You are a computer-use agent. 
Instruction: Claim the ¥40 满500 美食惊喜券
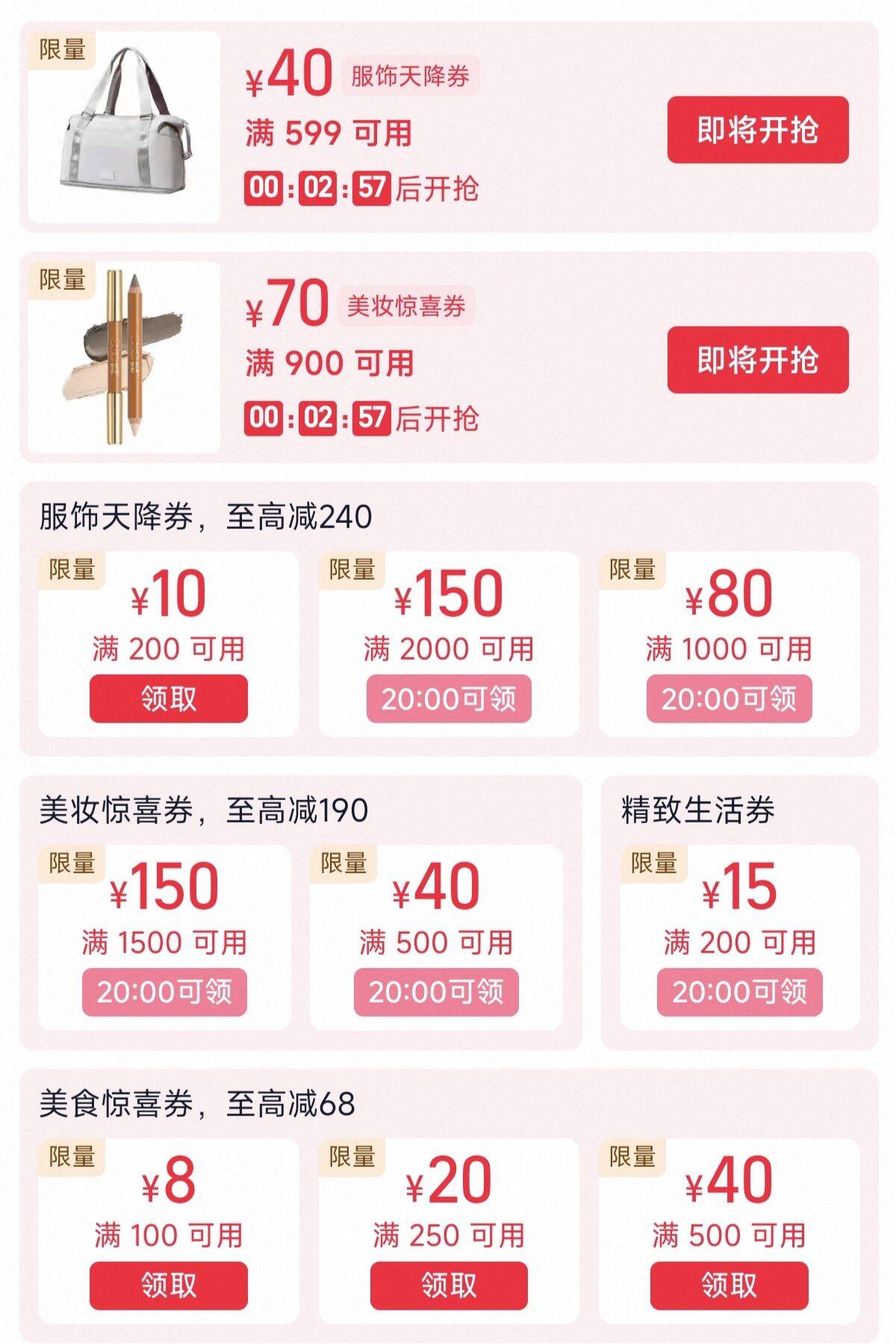click(x=728, y=1286)
